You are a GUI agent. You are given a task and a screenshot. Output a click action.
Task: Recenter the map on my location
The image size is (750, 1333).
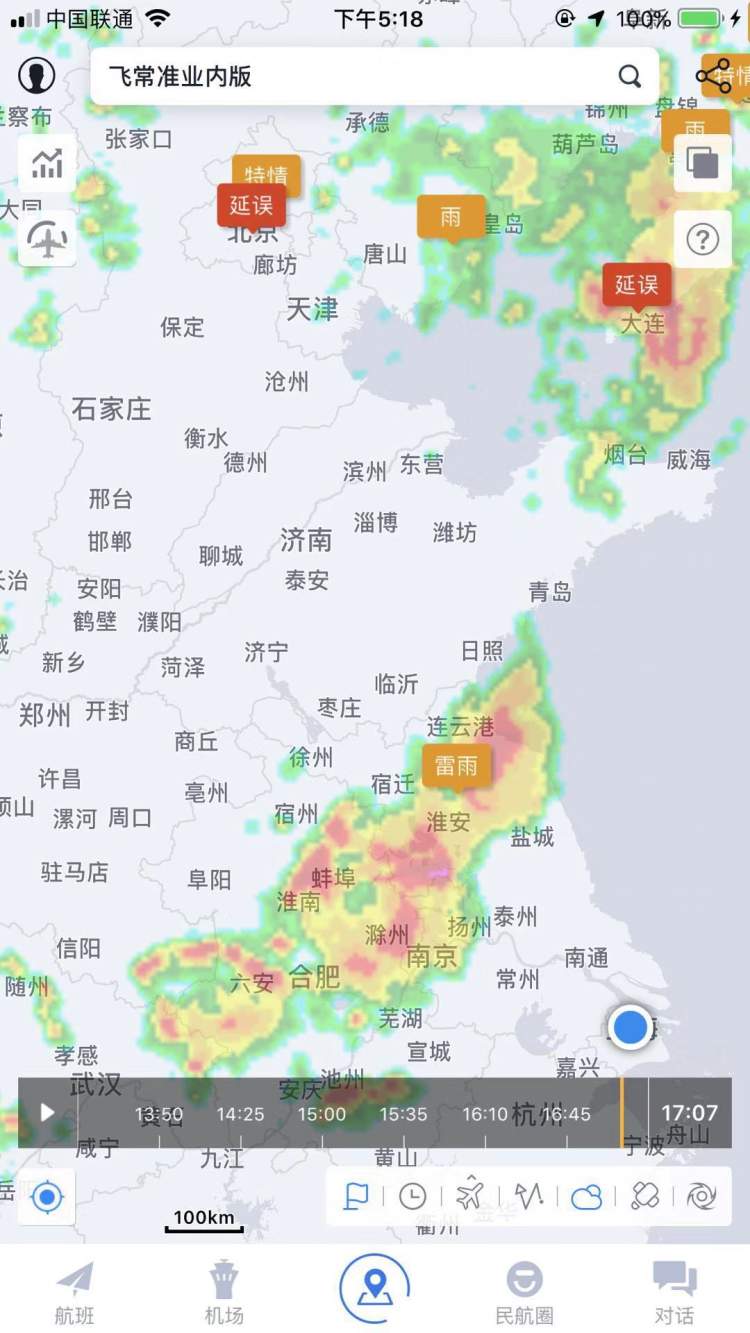coord(47,1196)
